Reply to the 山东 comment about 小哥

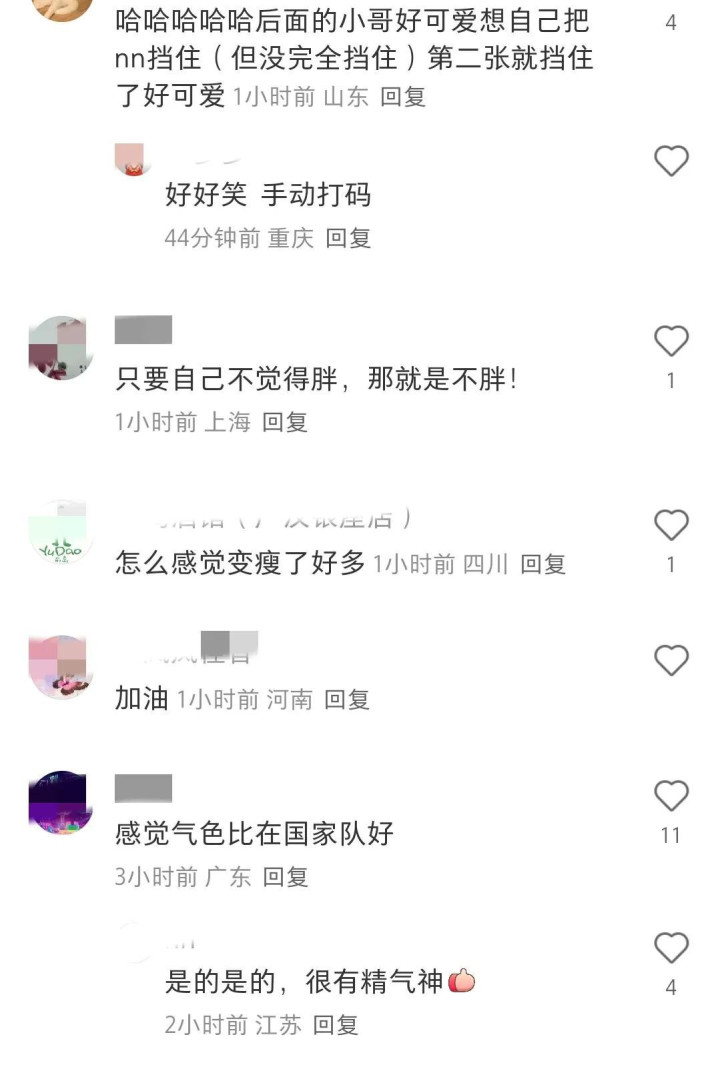click(x=403, y=97)
